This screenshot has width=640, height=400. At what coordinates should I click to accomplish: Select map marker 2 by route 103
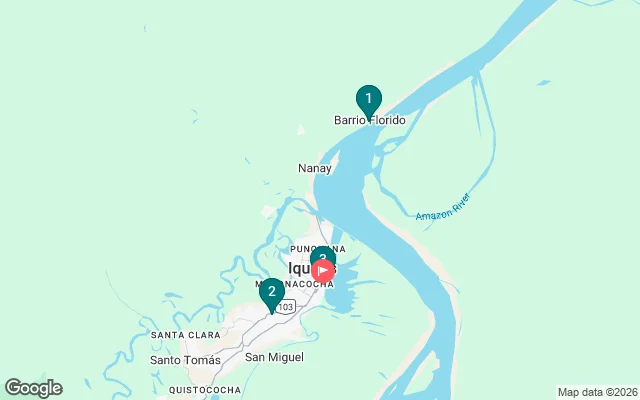click(x=270, y=293)
